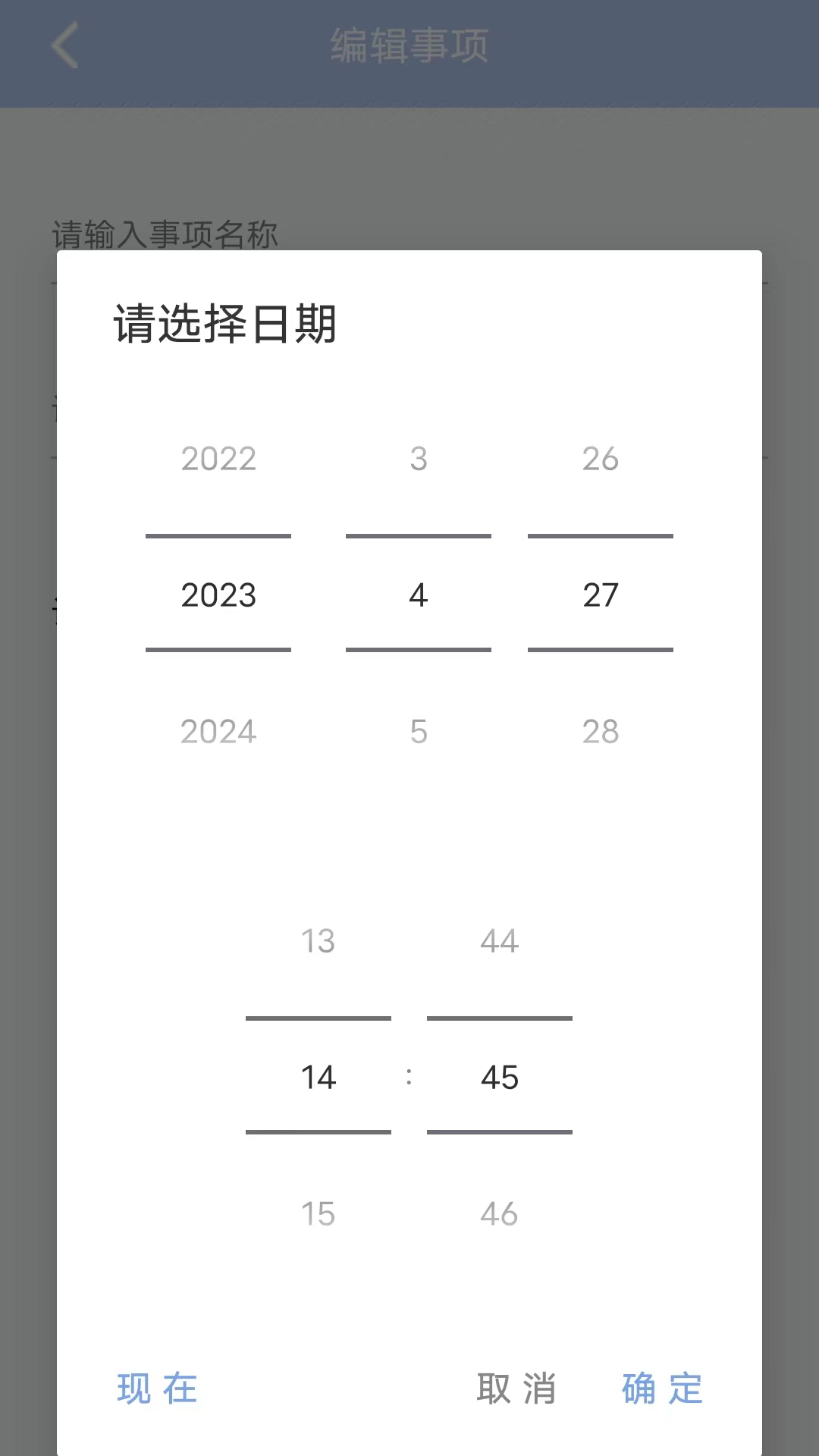Pick day 26 in the date picker

tap(601, 459)
